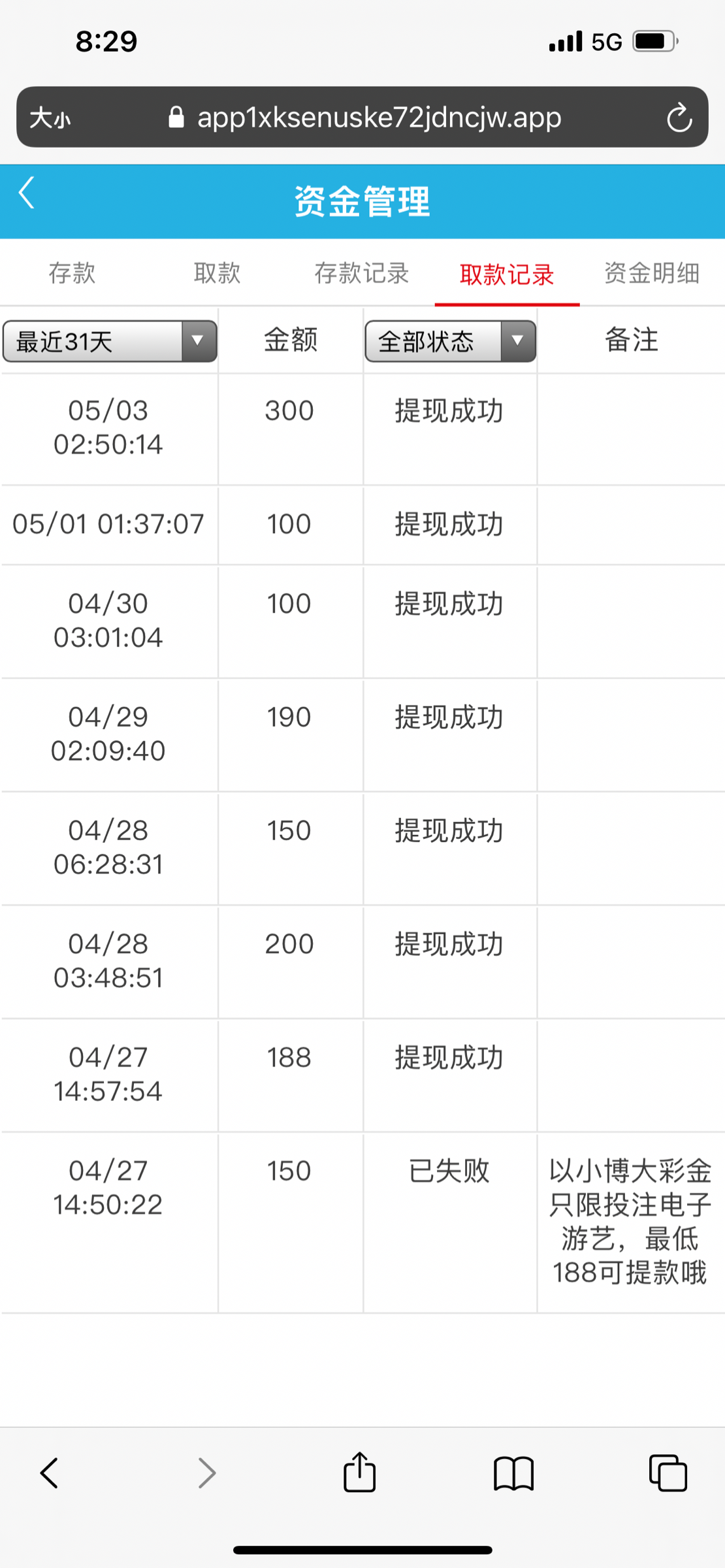Show open Safari tabs
725x1568 pixels.
click(x=668, y=1473)
